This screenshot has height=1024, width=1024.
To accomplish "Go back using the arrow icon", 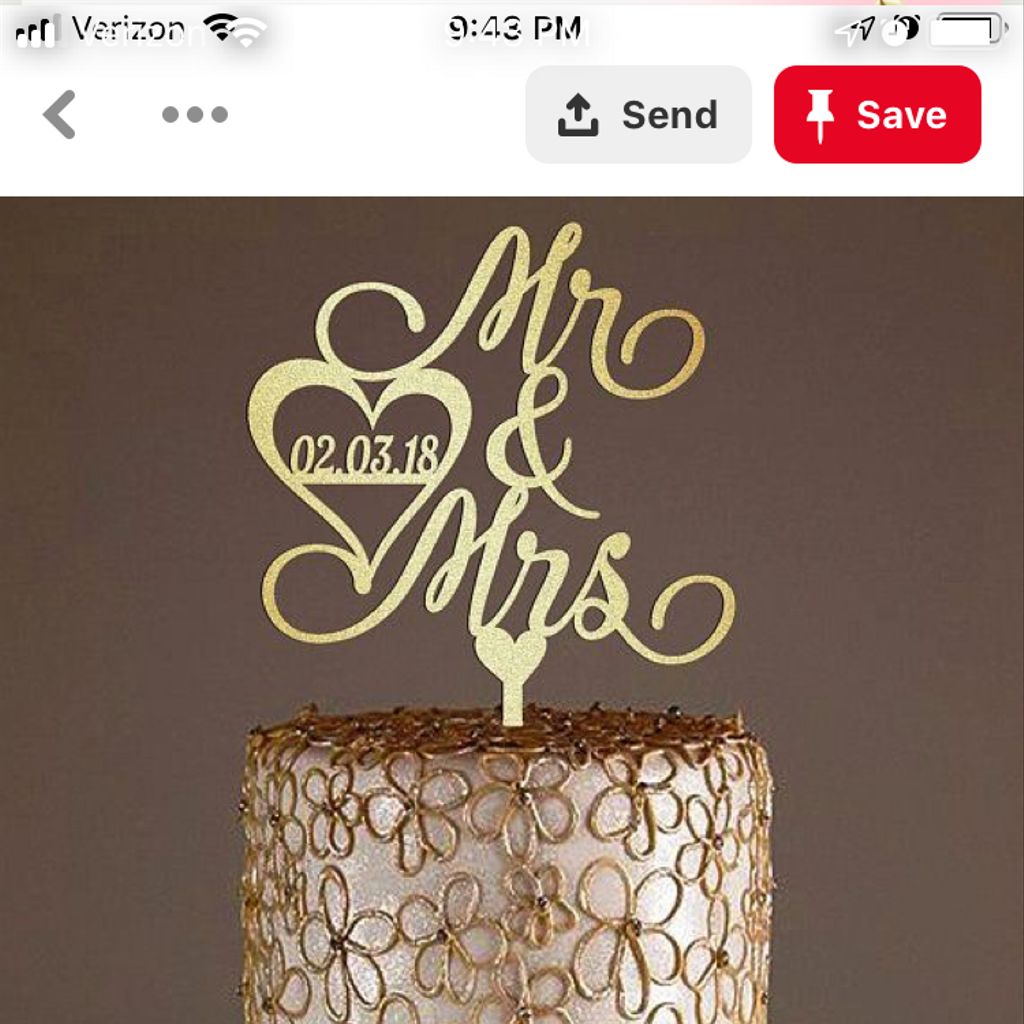I will [x=60, y=115].
